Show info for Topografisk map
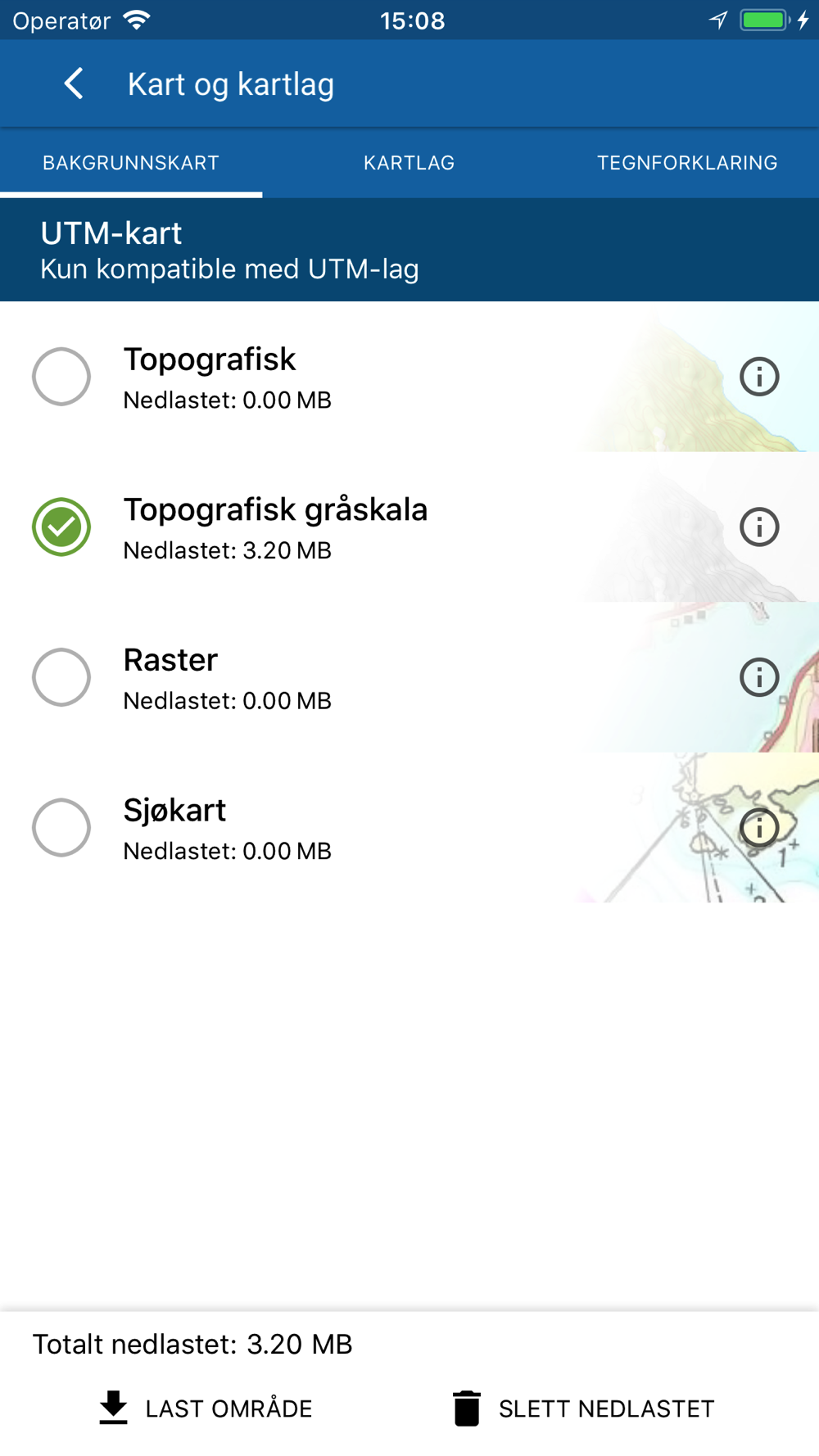The width and height of the screenshot is (819, 1456). coord(759,377)
